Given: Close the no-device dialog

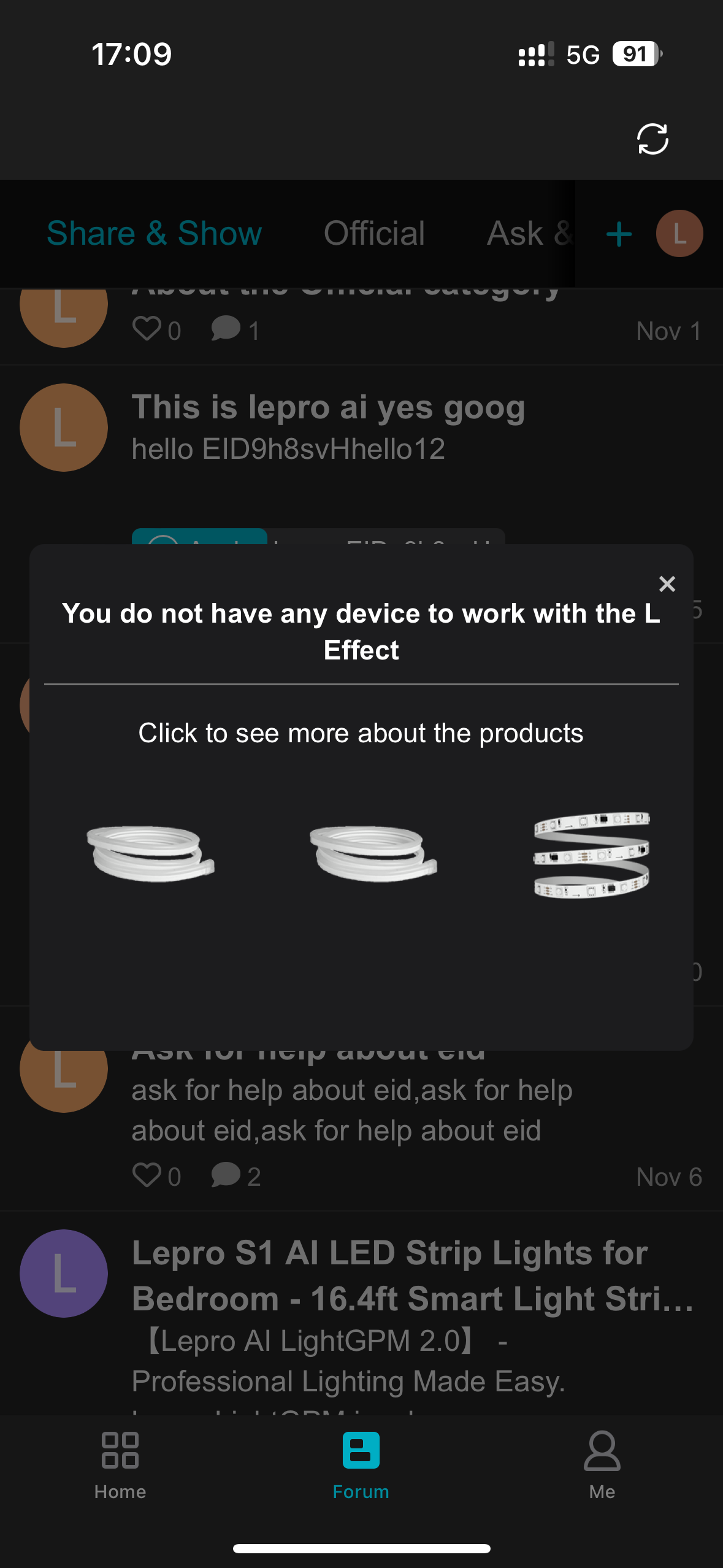Looking at the screenshot, I should pos(667,583).
